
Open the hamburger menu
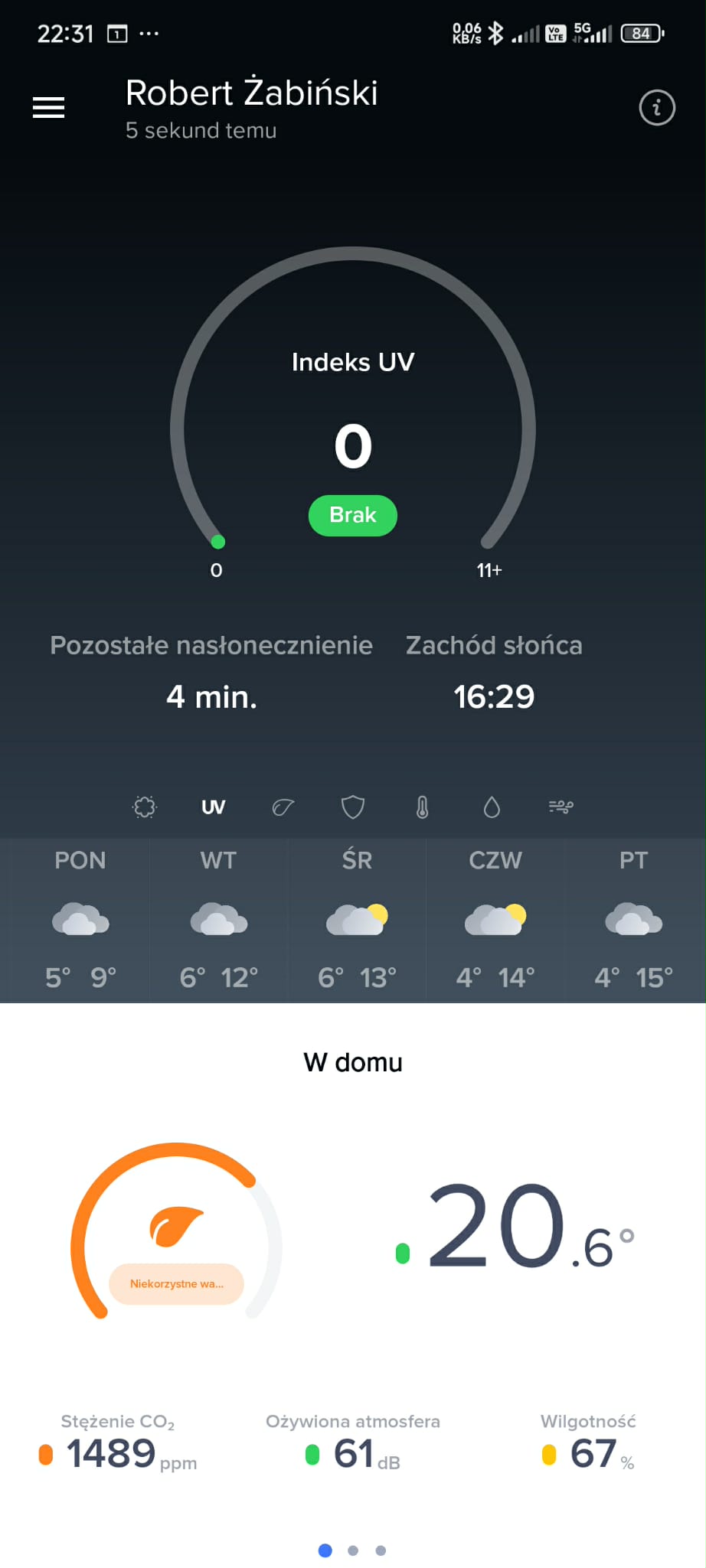(x=48, y=108)
